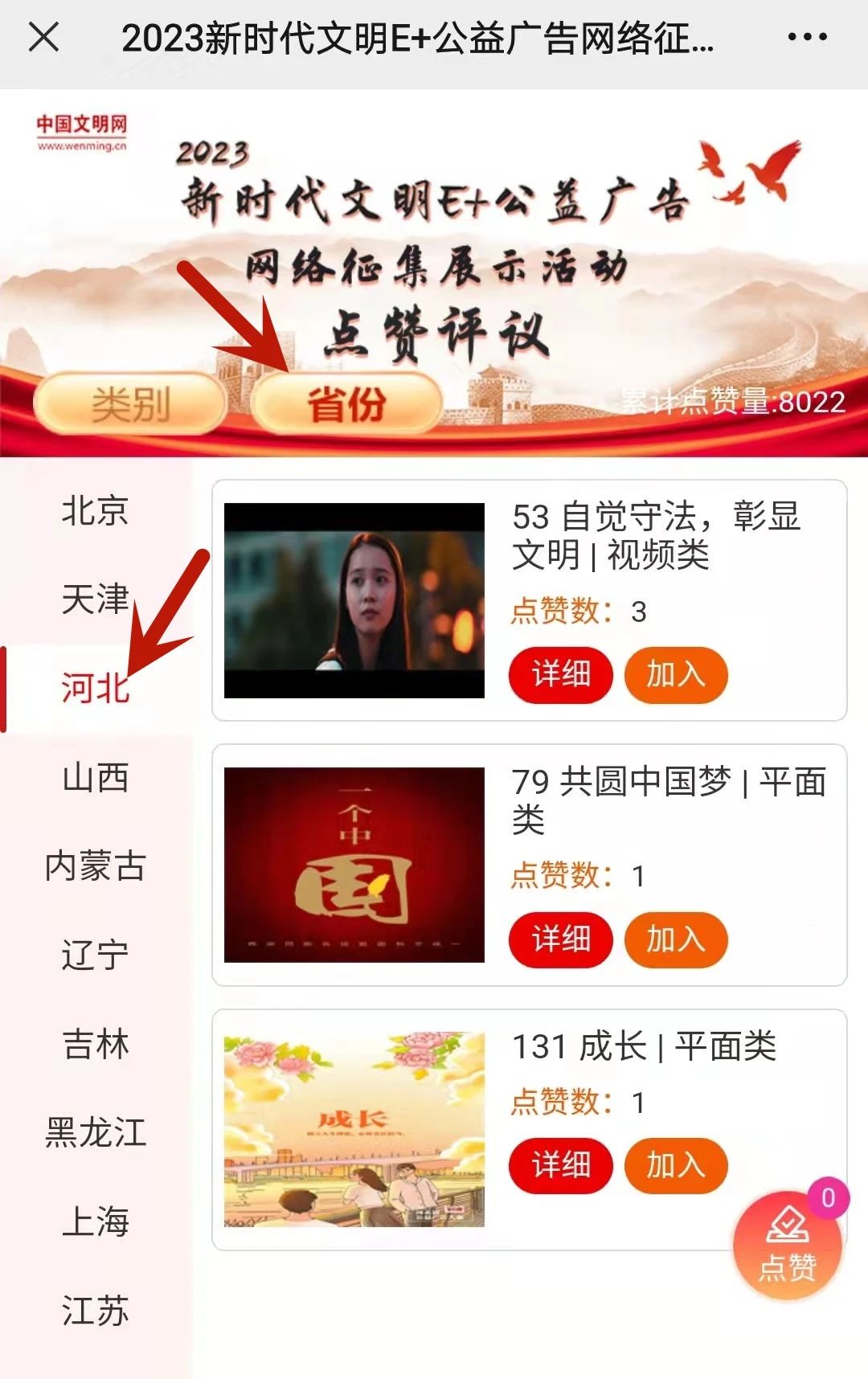Open the 53 自觉守法 video thumbnail
The width and height of the screenshot is (868, 1379).
click(x=354, y=600)
